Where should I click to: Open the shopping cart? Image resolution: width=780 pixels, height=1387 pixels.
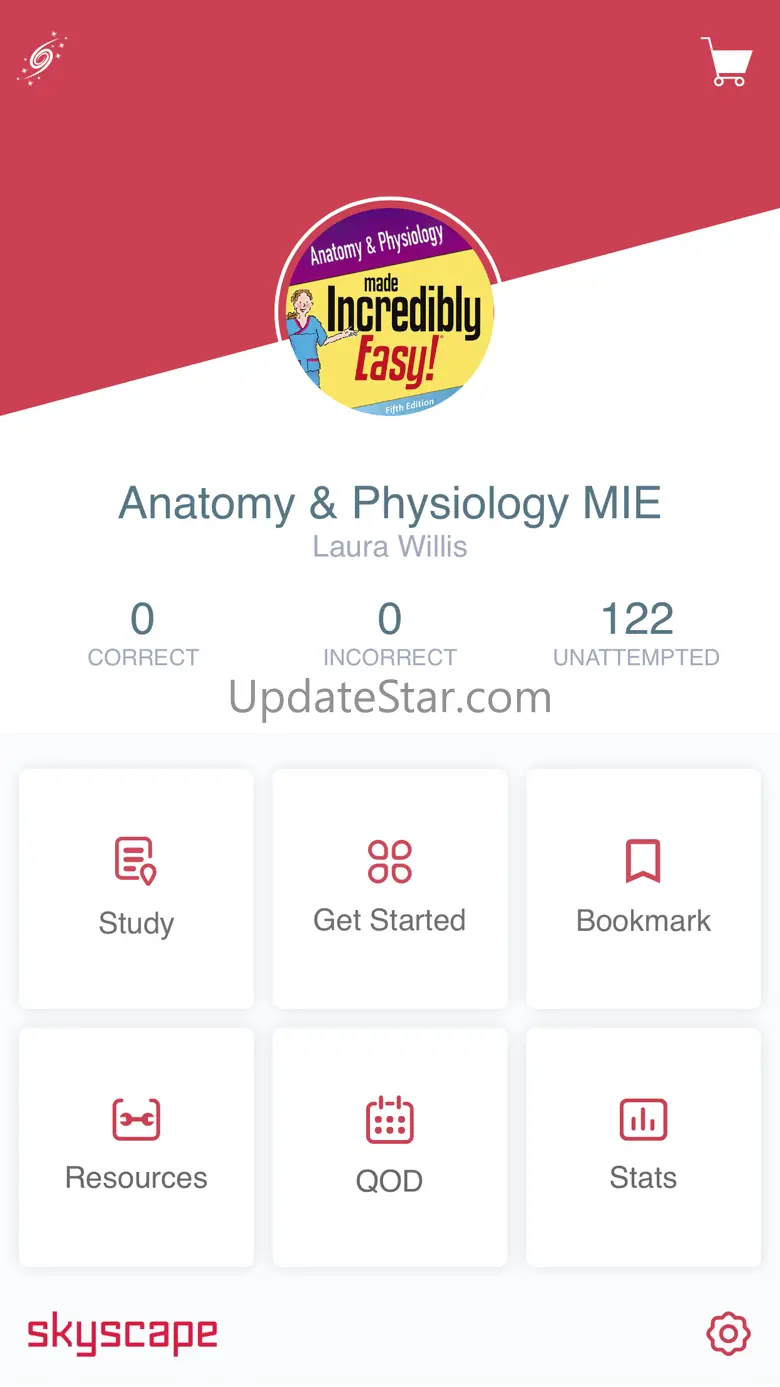tap(726, 62)
